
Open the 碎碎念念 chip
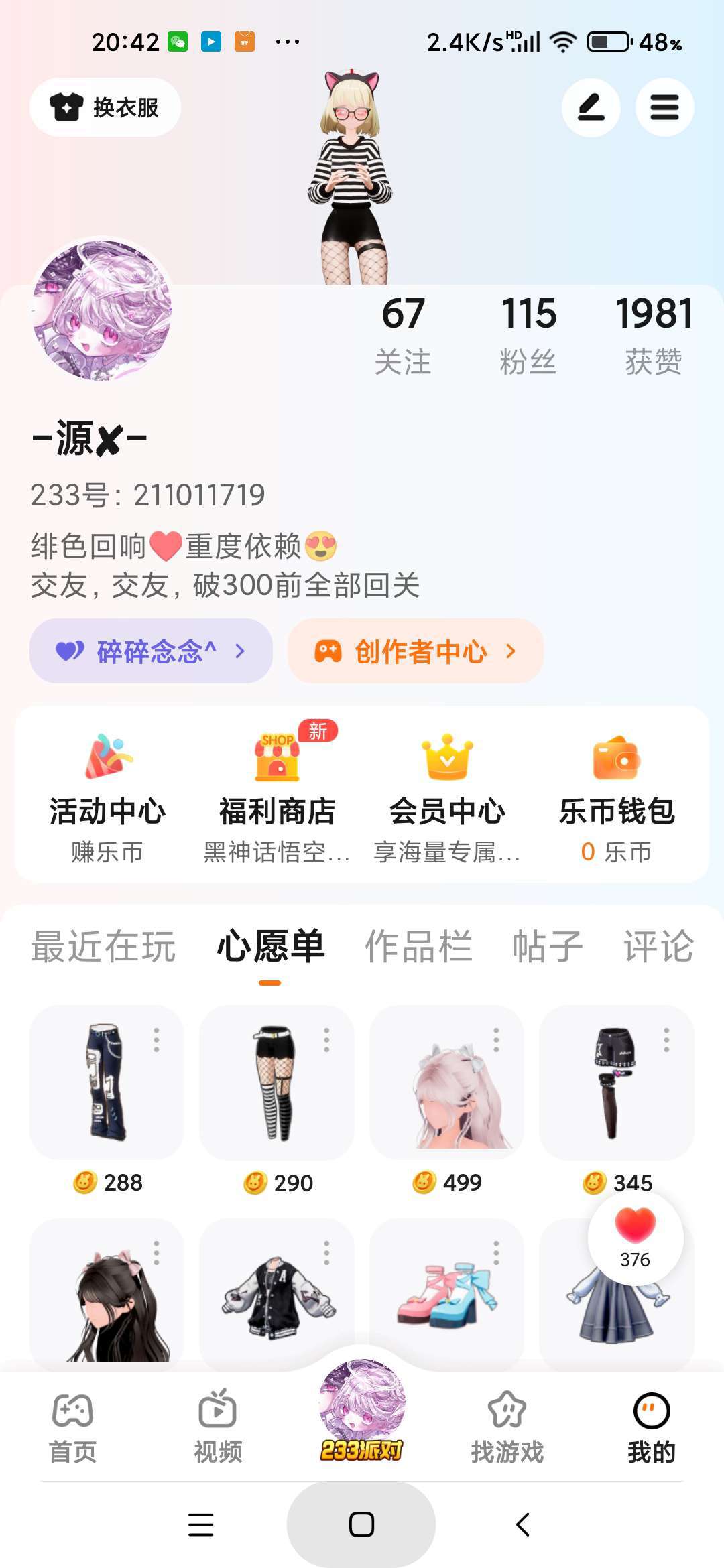pos(151,651)
